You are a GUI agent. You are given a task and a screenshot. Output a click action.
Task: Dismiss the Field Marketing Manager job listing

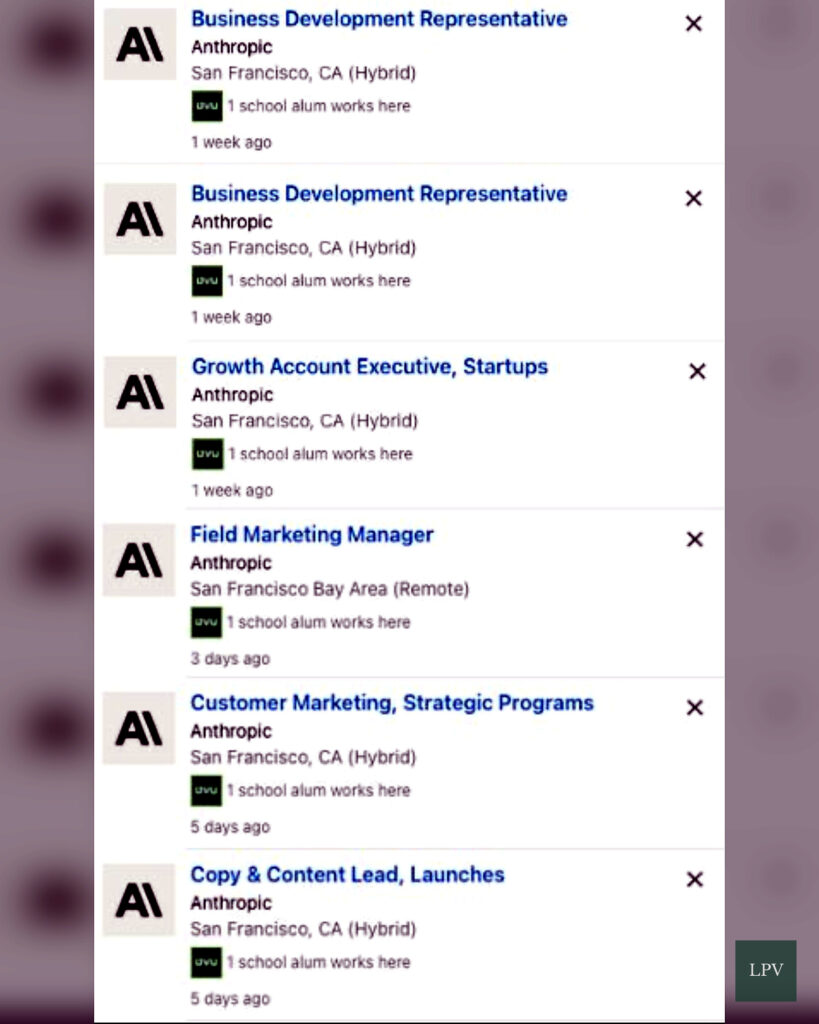pyautogui.click(x=694, y=539)
